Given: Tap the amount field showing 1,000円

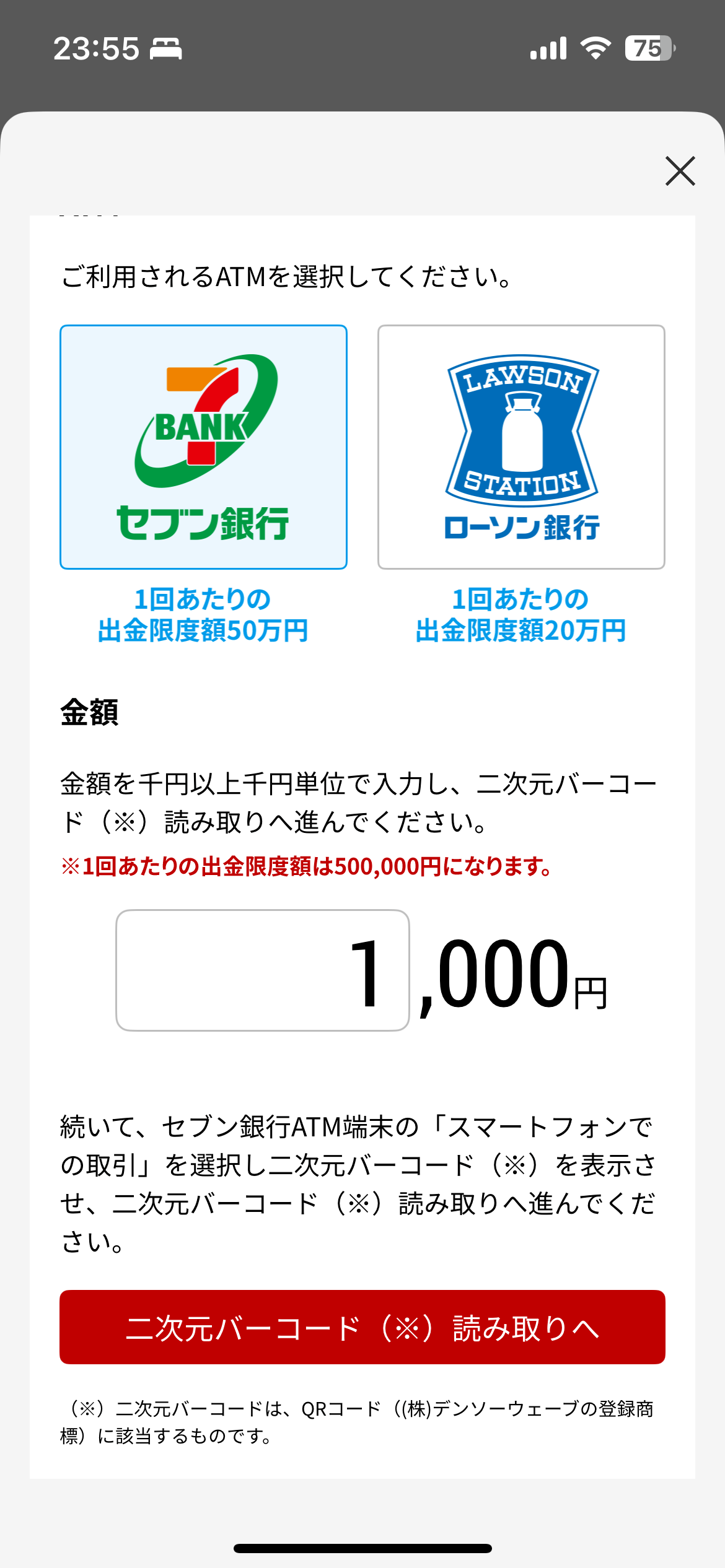Looking at the screenshot, I should 263,969.
